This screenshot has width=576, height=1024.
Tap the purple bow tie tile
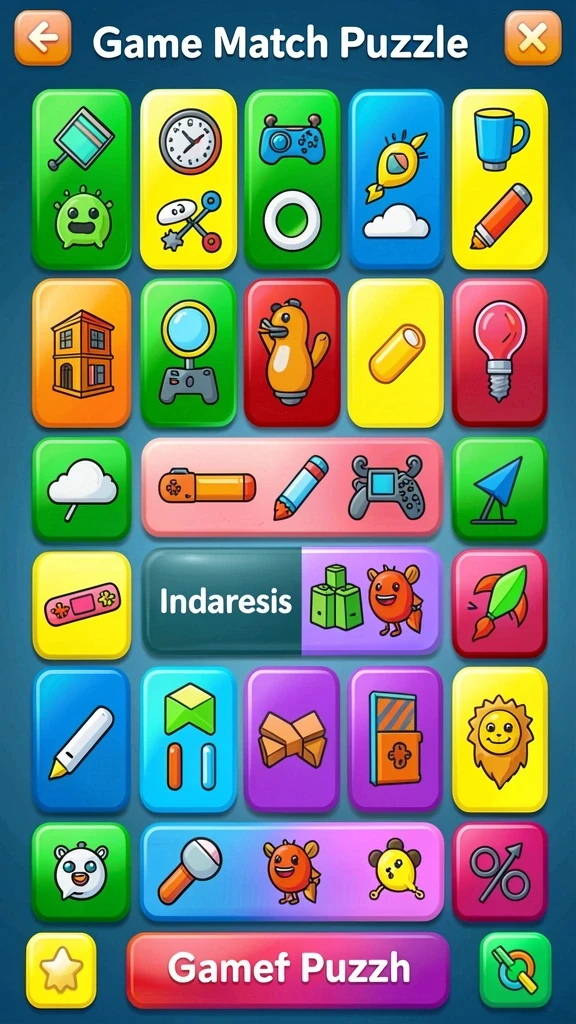(x=292, y=739)
